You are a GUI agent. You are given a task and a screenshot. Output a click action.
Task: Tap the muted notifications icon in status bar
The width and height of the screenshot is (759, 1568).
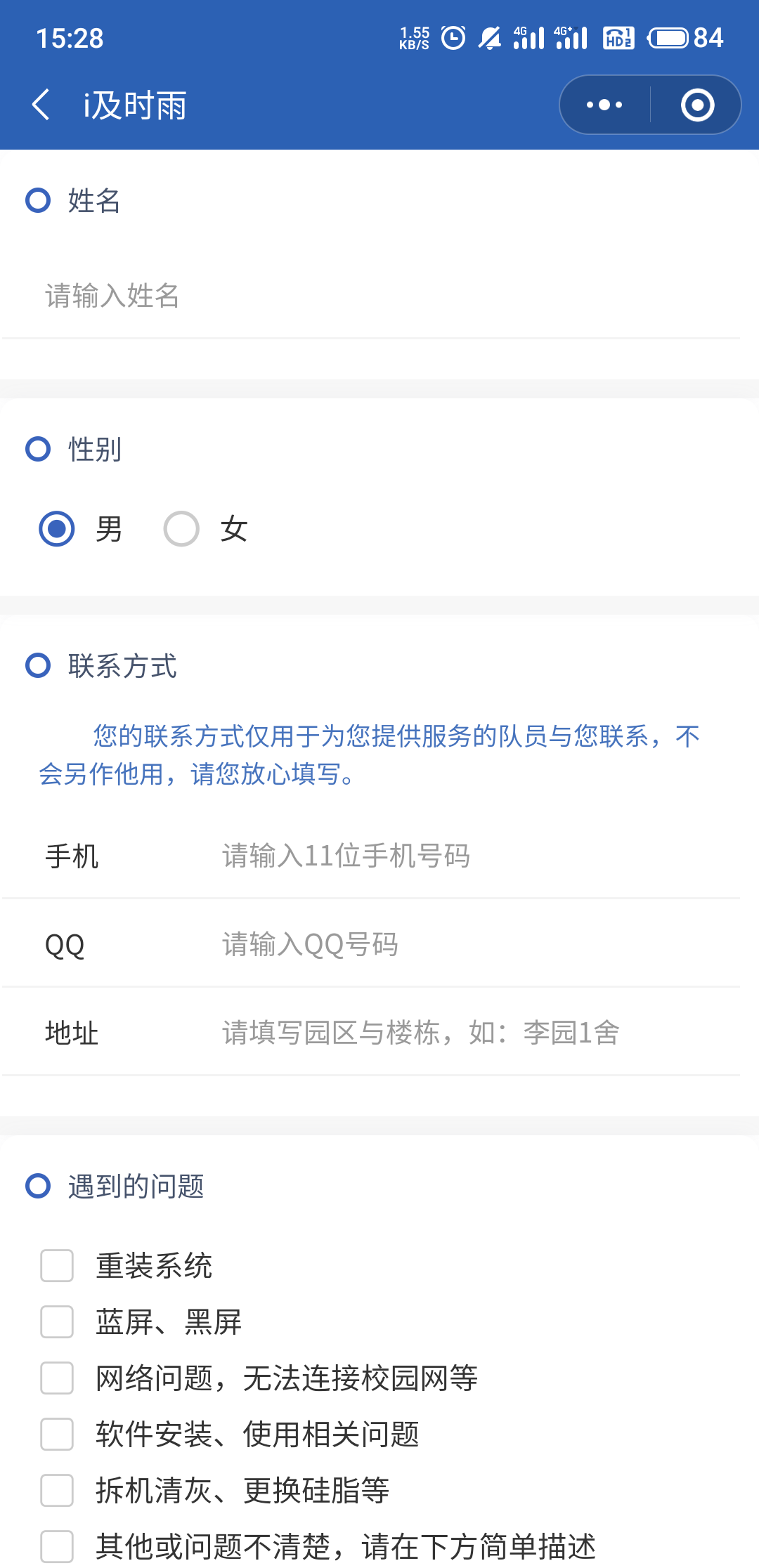490,37
